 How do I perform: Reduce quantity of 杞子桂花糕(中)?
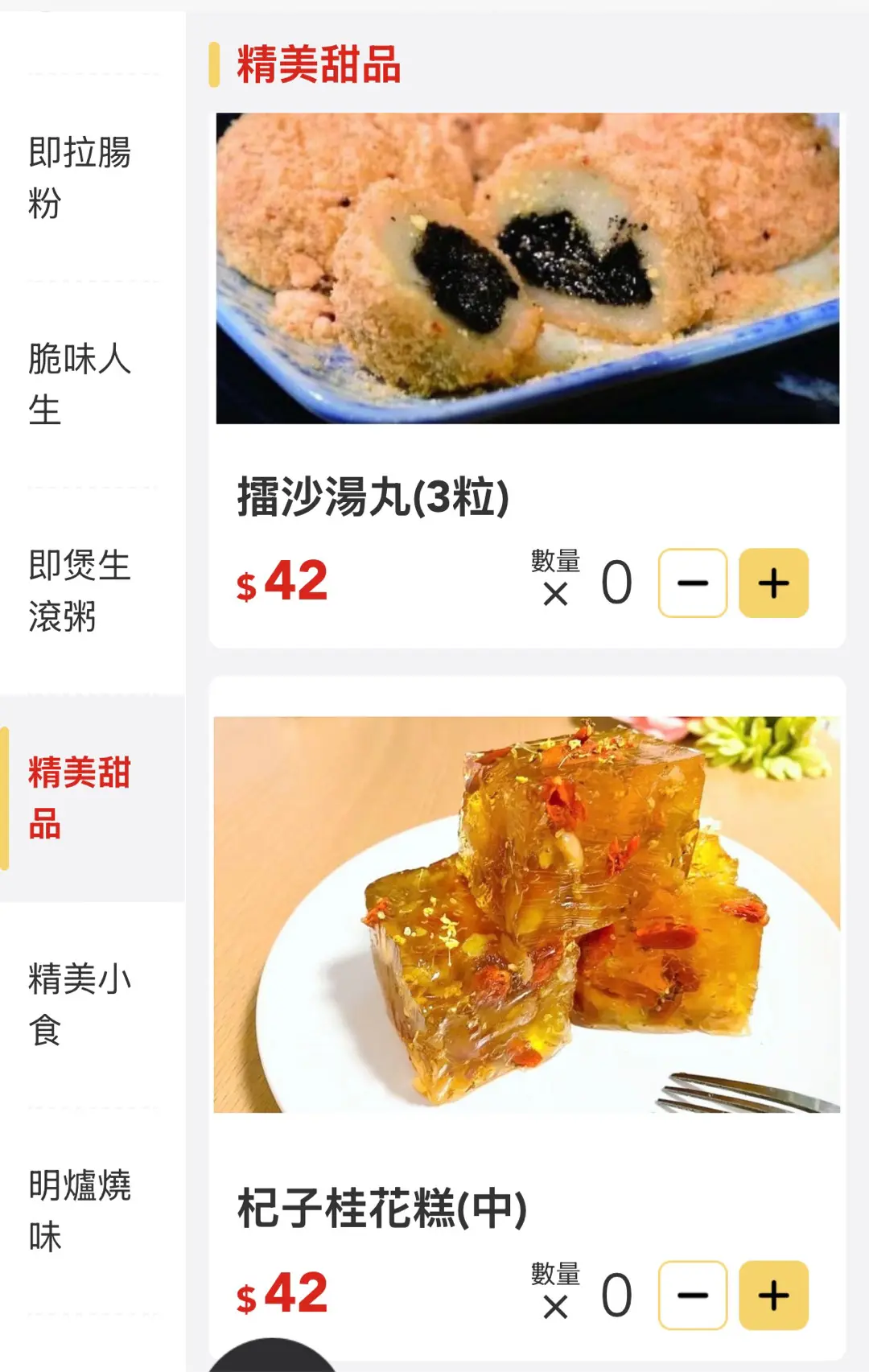(693, 1296)
